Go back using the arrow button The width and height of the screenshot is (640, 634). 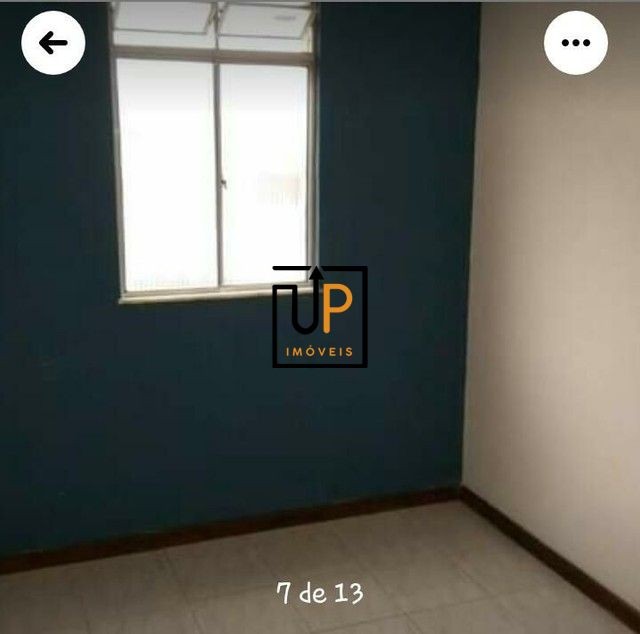(53, 43)
